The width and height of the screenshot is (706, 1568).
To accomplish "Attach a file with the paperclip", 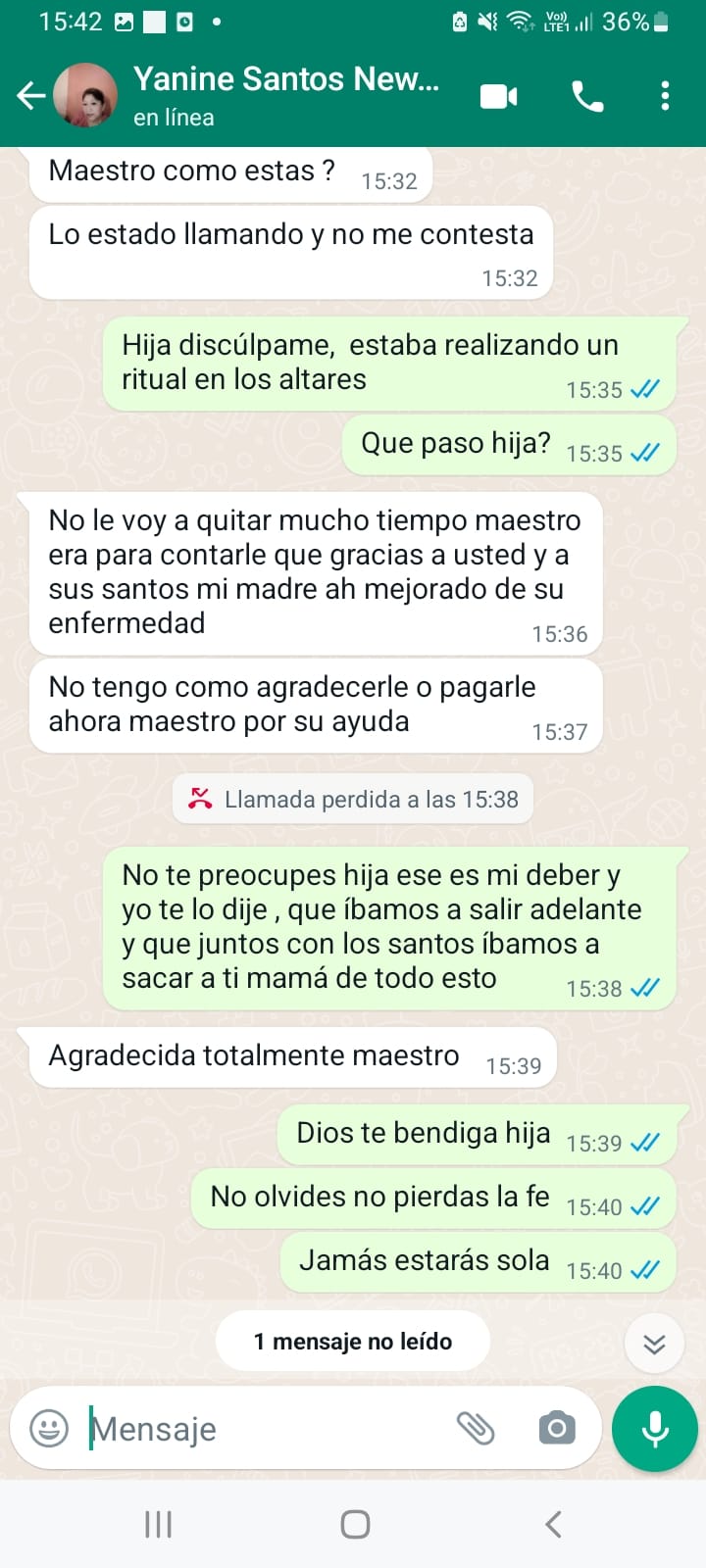I will click(x=476, y=1428).
